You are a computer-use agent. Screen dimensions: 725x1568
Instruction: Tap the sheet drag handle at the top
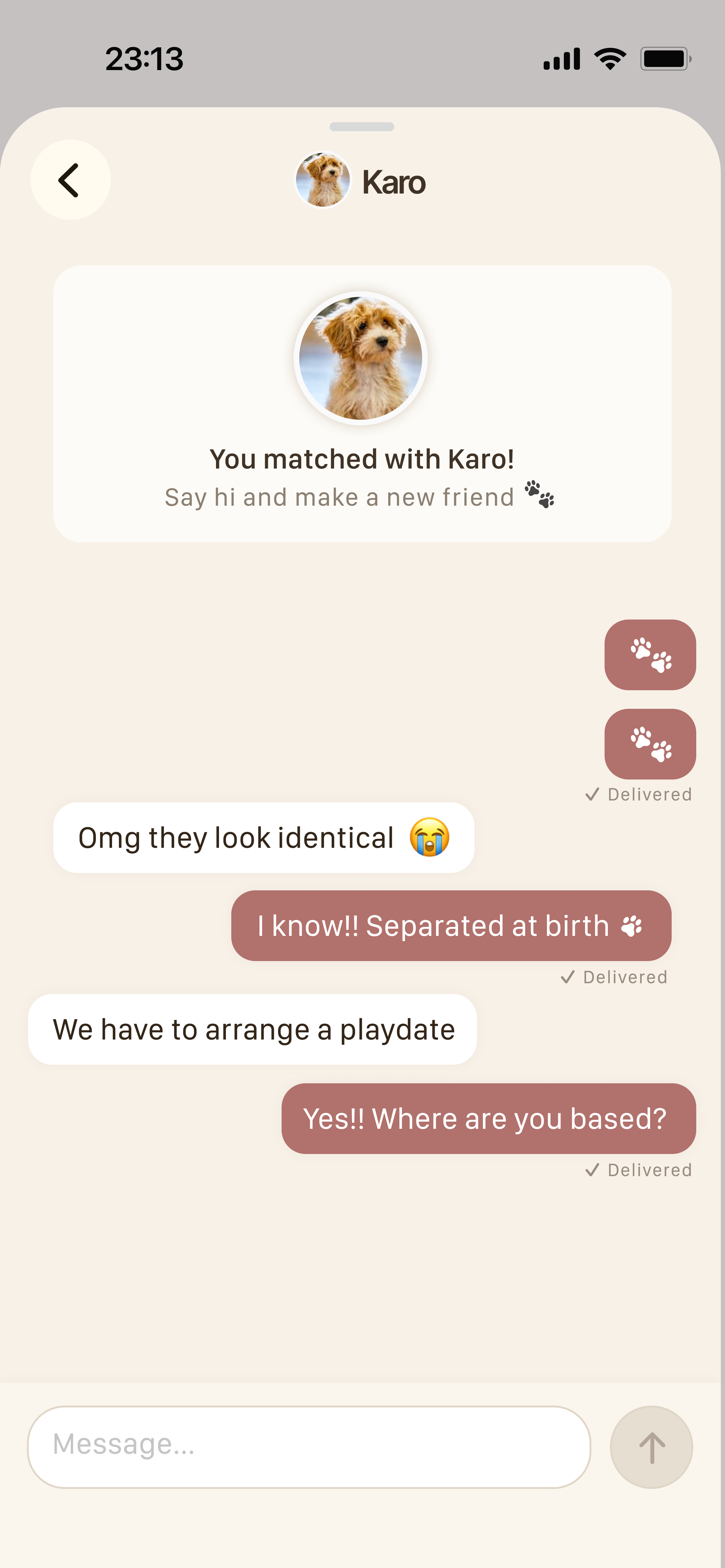click(362, 127)
